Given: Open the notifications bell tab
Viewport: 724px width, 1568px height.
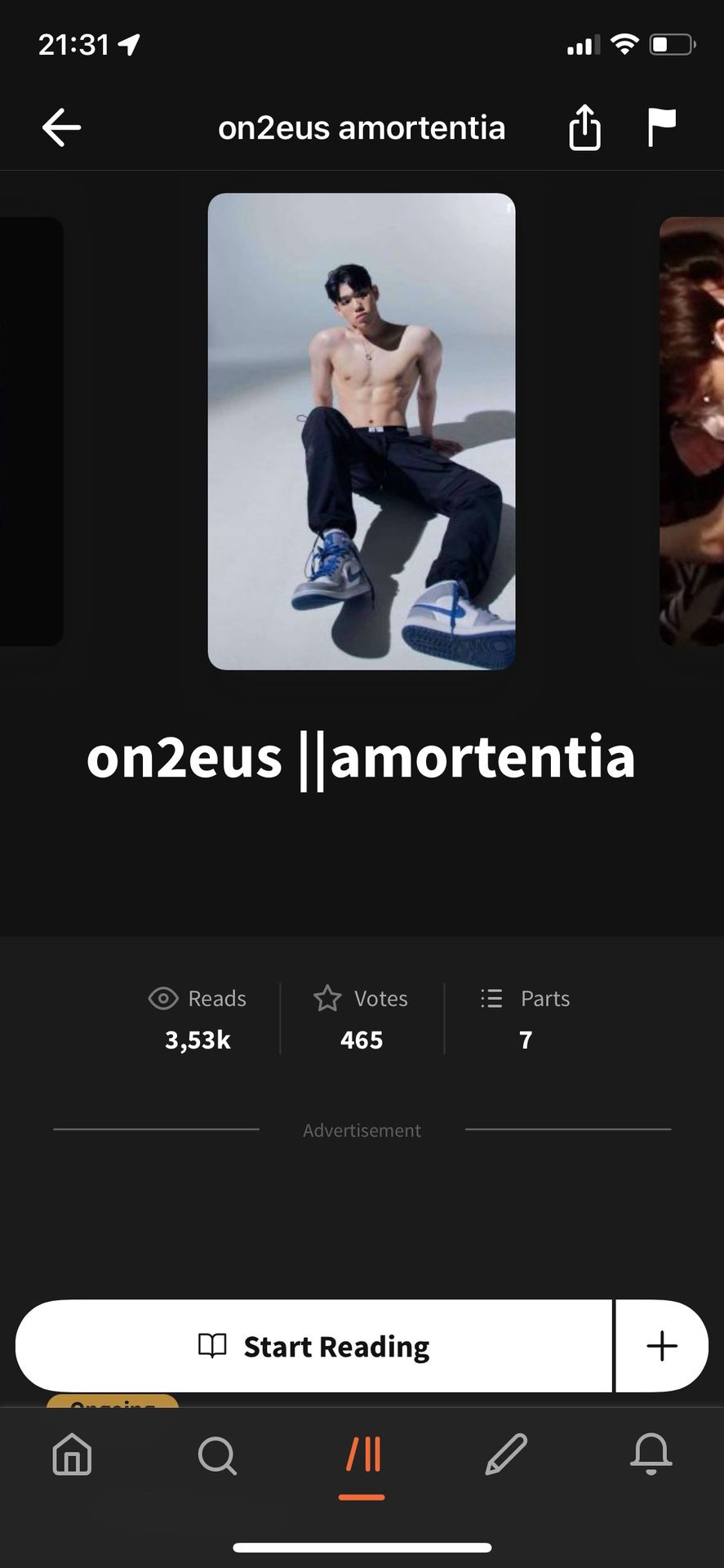Looking at the screenshot, I should (x=651, y=1454).
